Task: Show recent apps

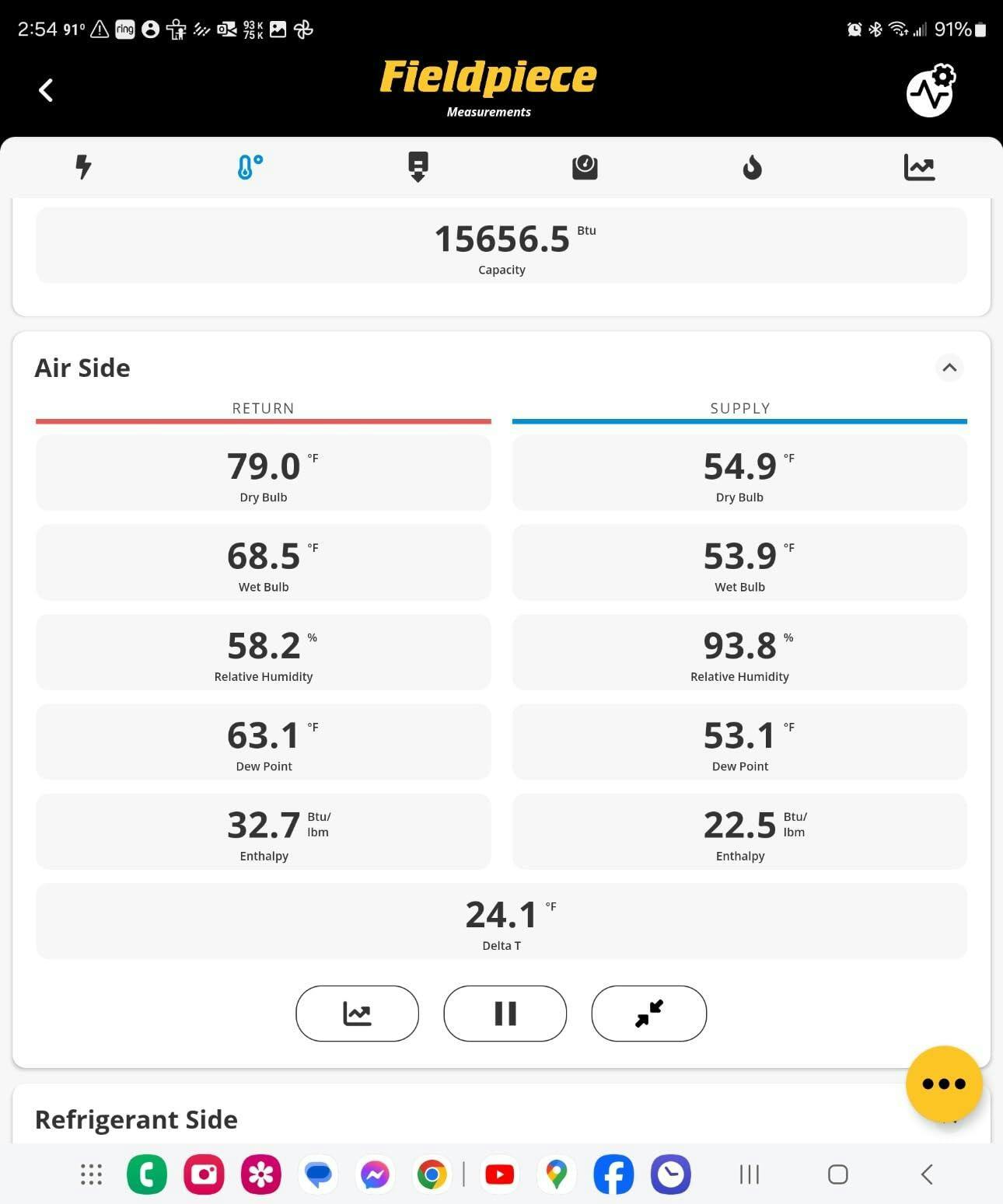Action: (749, 1174)
